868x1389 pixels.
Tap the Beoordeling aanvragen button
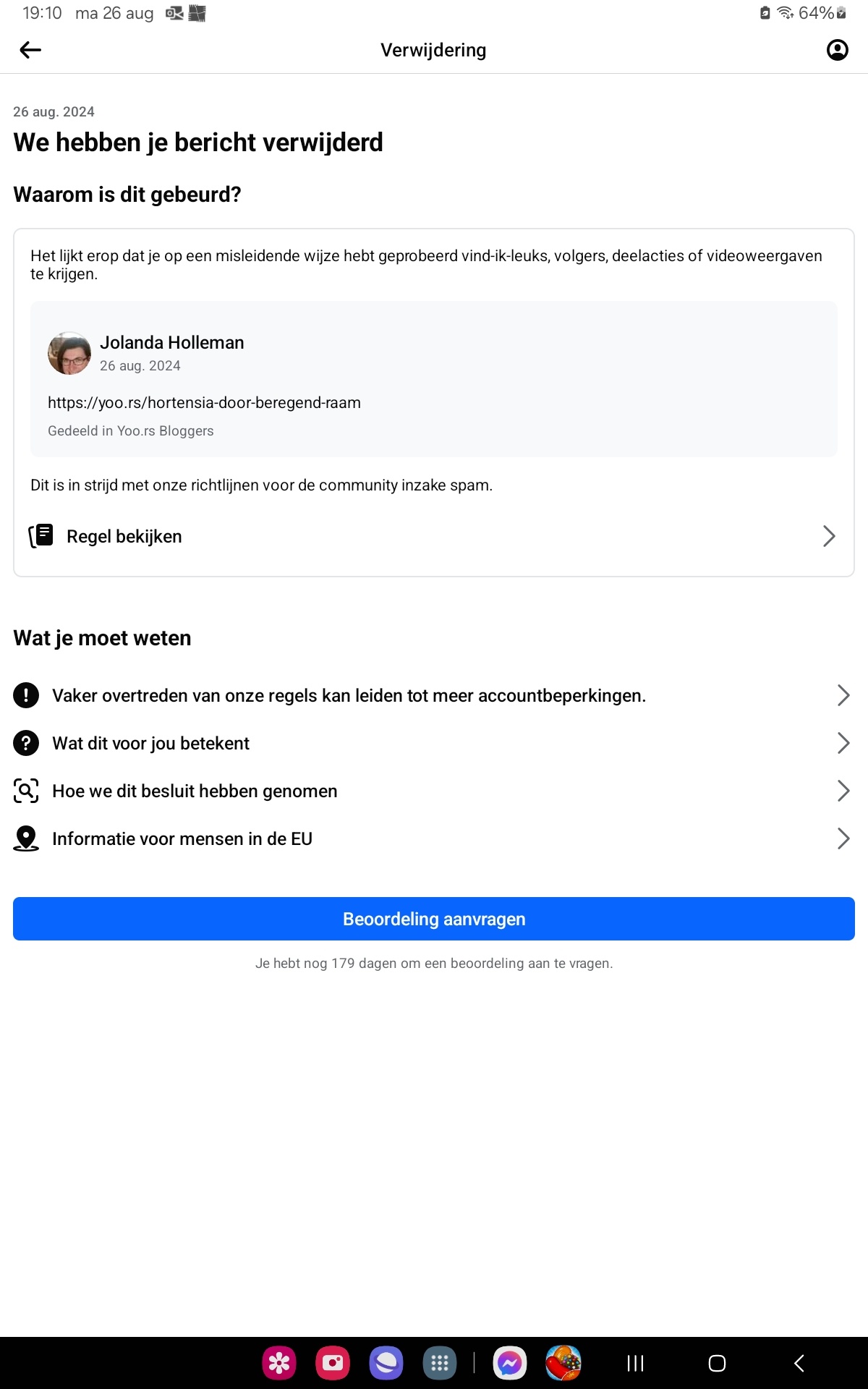pyautogui.click(x=434, y=919)
